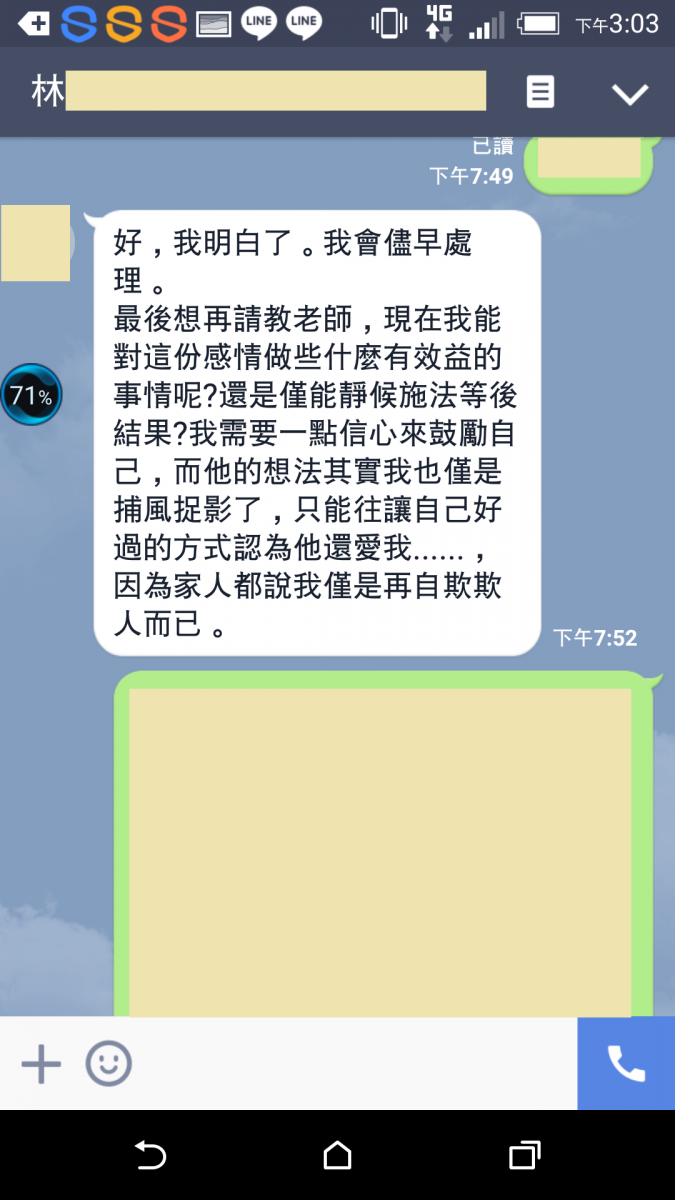Tap the sender's profile avatar

[x=37, y=243]
